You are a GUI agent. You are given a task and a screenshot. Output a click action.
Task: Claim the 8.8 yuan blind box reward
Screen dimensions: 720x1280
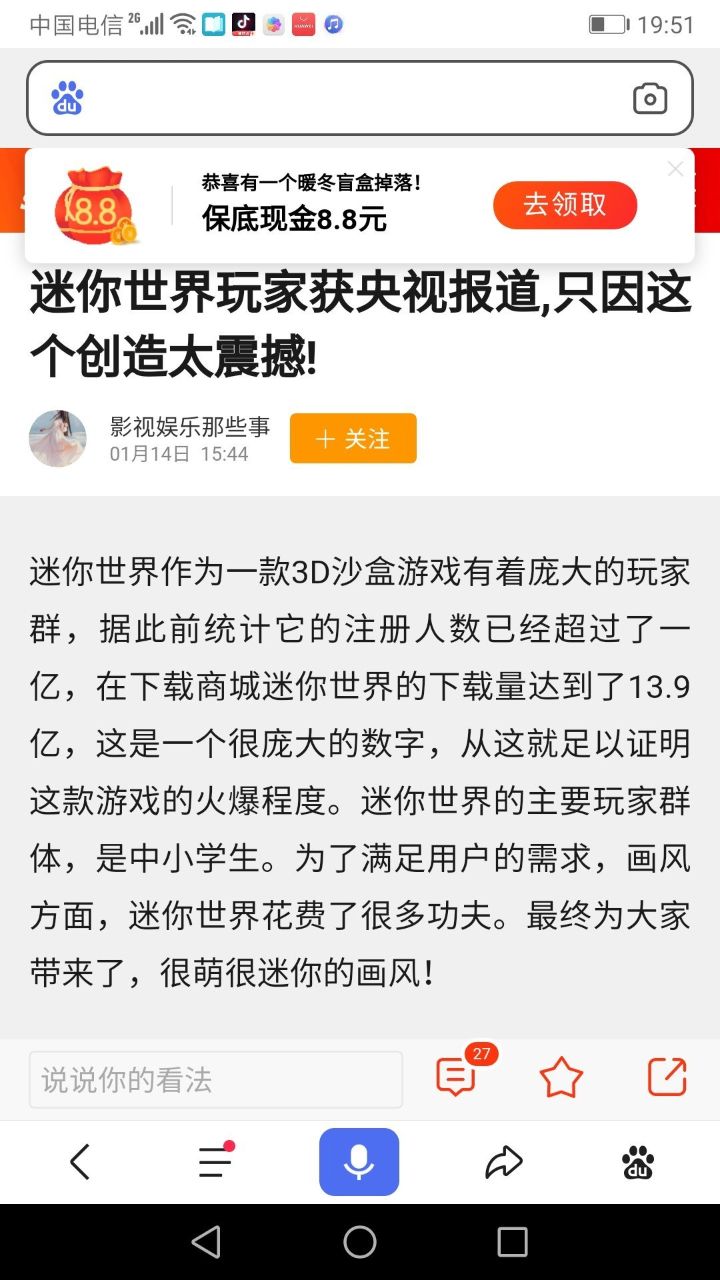point(565,205)
